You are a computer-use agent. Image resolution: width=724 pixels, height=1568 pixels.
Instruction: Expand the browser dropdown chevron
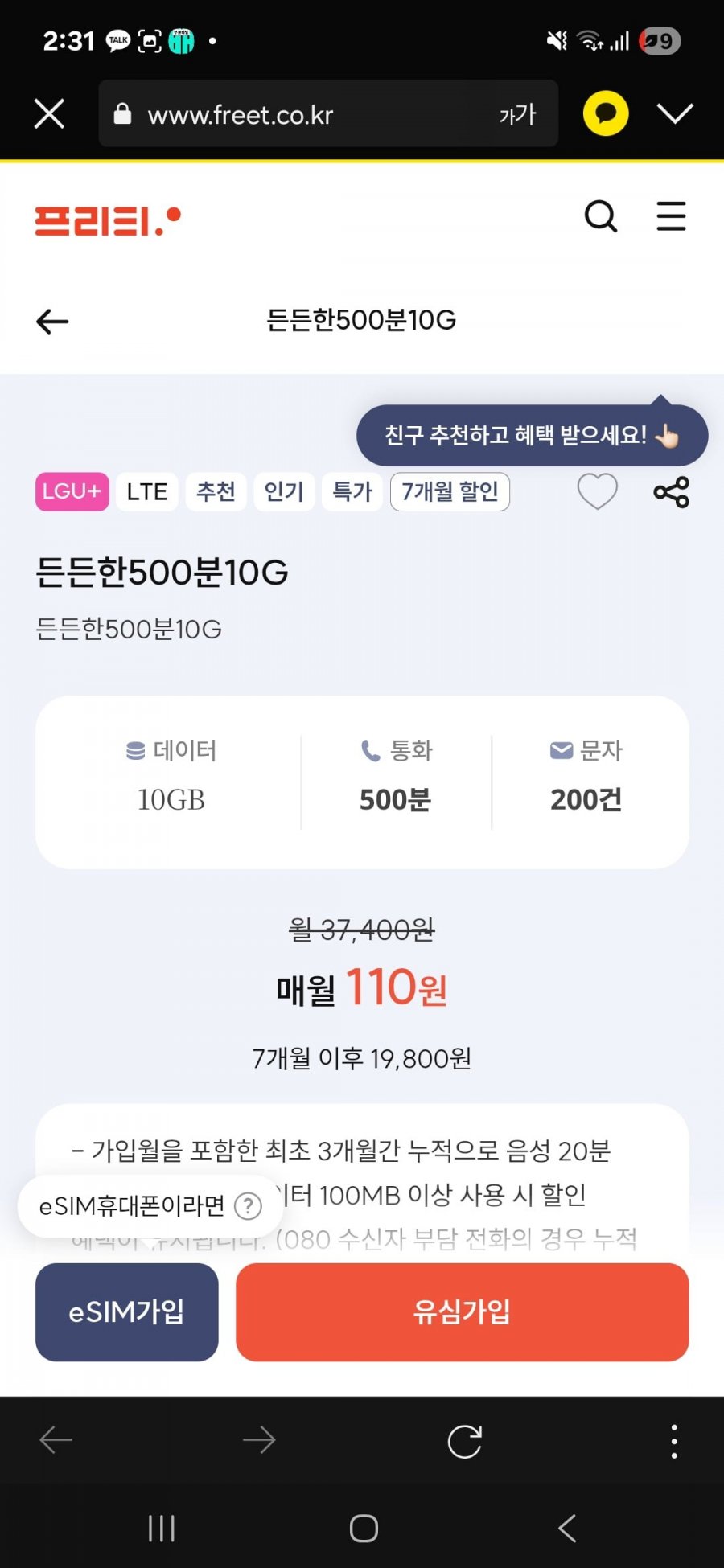tap(674, 113)
